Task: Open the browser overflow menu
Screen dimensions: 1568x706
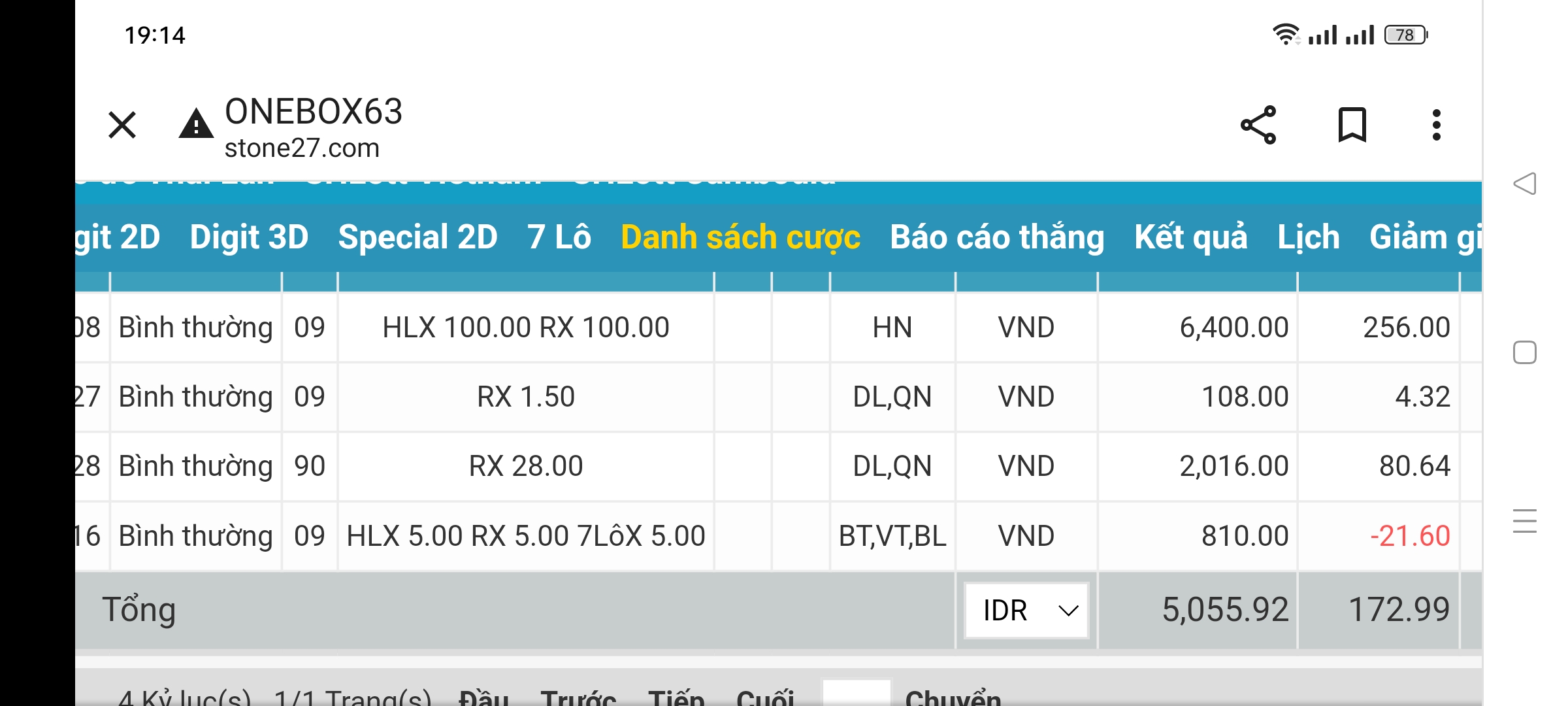Action: click(x=1436, y=125)
